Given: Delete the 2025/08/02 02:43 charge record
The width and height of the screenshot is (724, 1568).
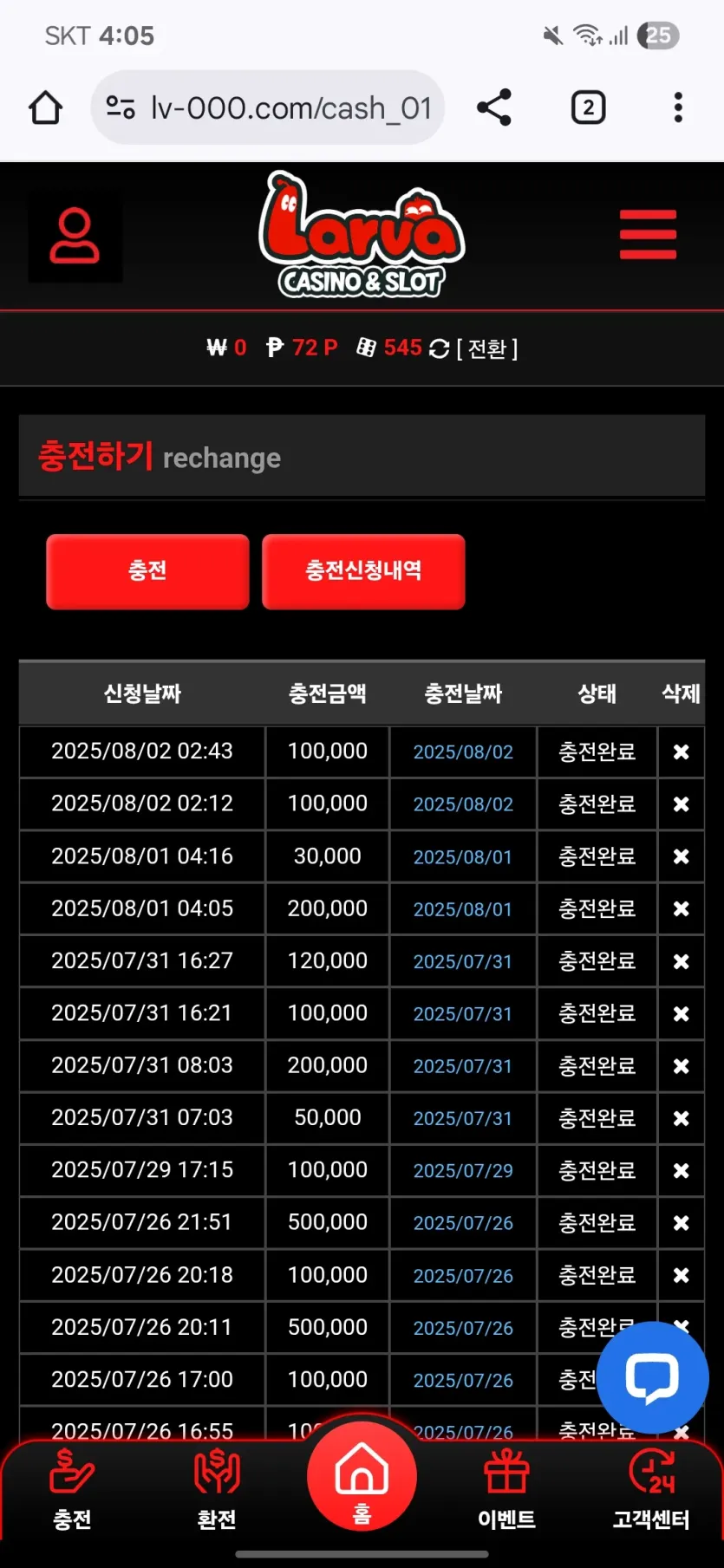Looking at the screenshot, I should pyautogui.click(x=681, y=751).
